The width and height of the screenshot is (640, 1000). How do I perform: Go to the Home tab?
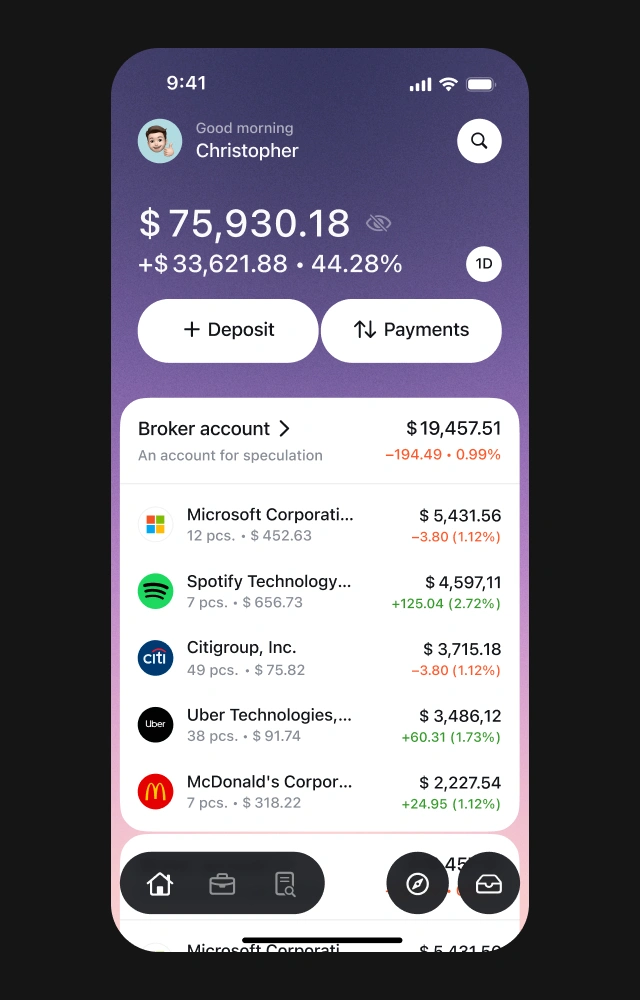[160, 883]
